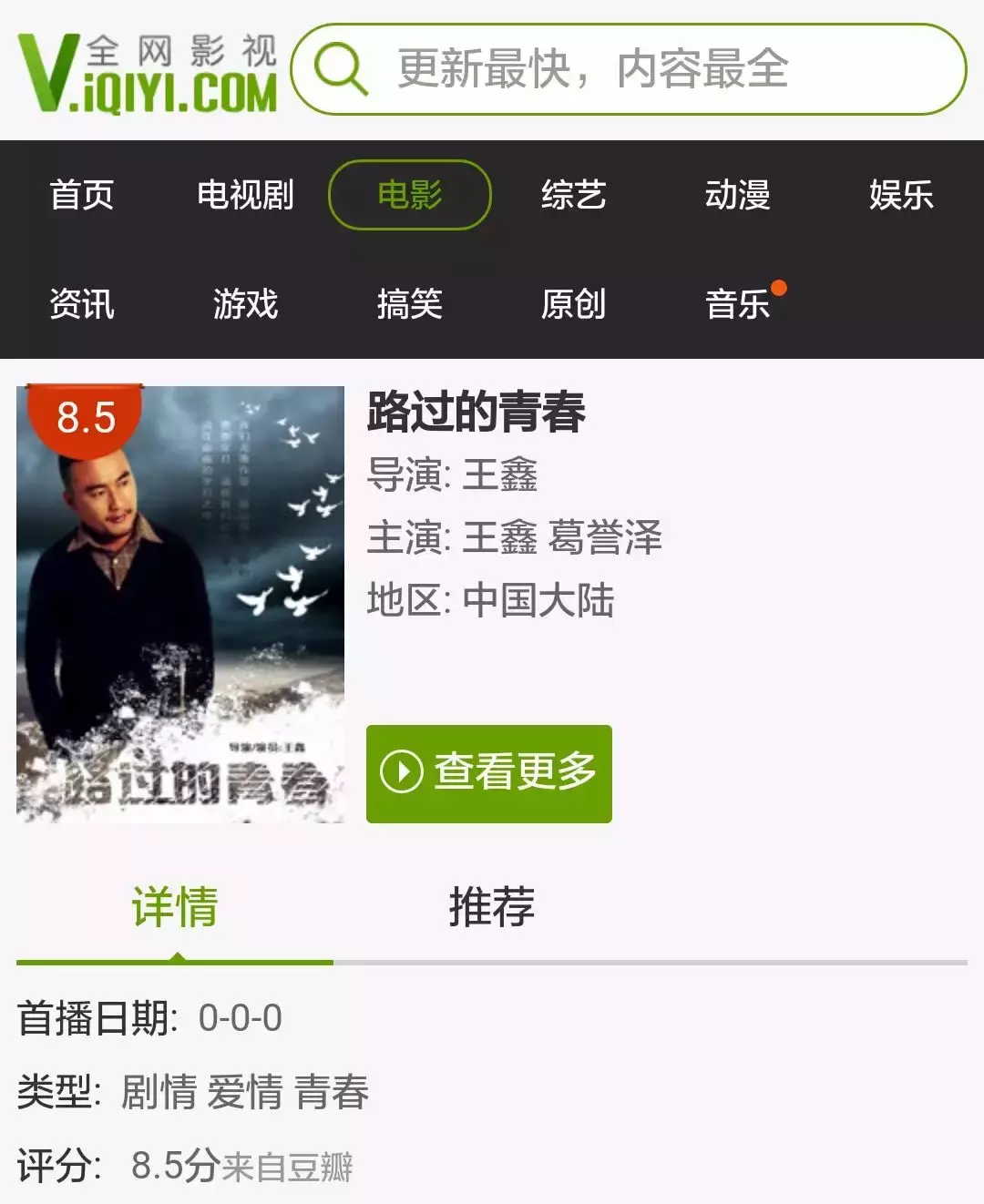Switch to 综艺 category
The width and height of the screenshot is (984, 1204).
point(573,195)
